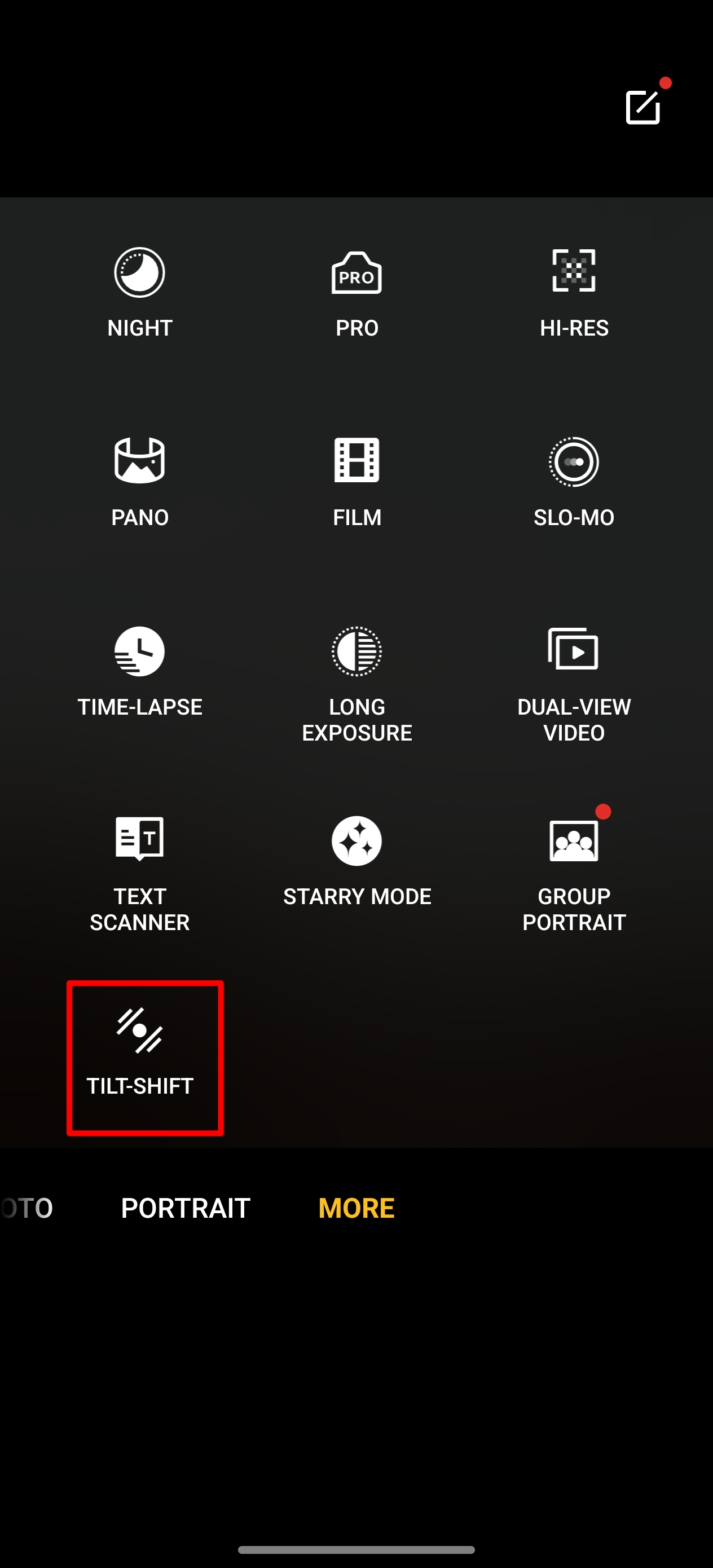Open Pano mode
Screen dimensions: 713x1568
pyautogui.click(x=139, y=481)
